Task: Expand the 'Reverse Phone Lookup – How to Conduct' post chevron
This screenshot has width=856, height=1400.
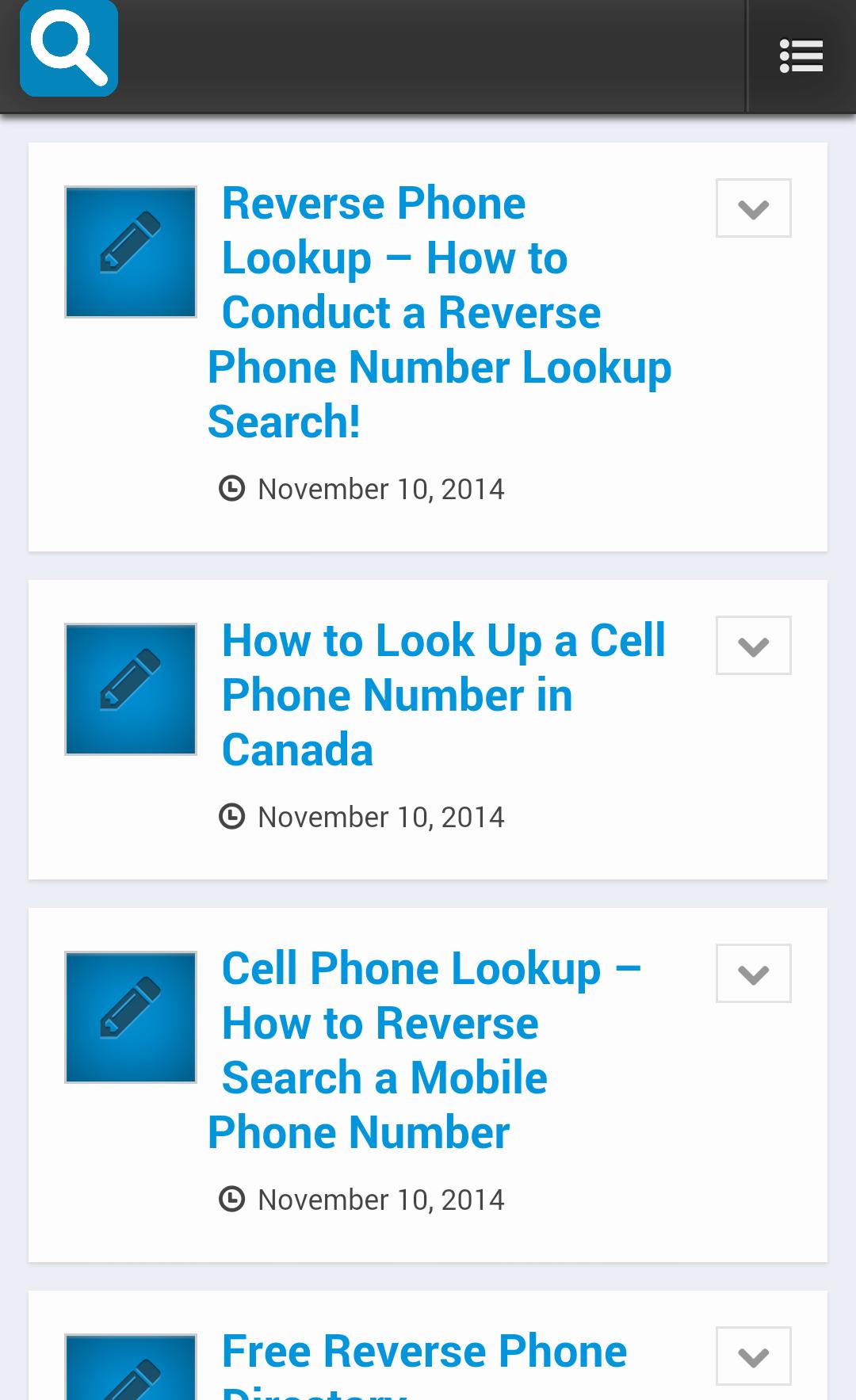Action: [x=753, y=208]
